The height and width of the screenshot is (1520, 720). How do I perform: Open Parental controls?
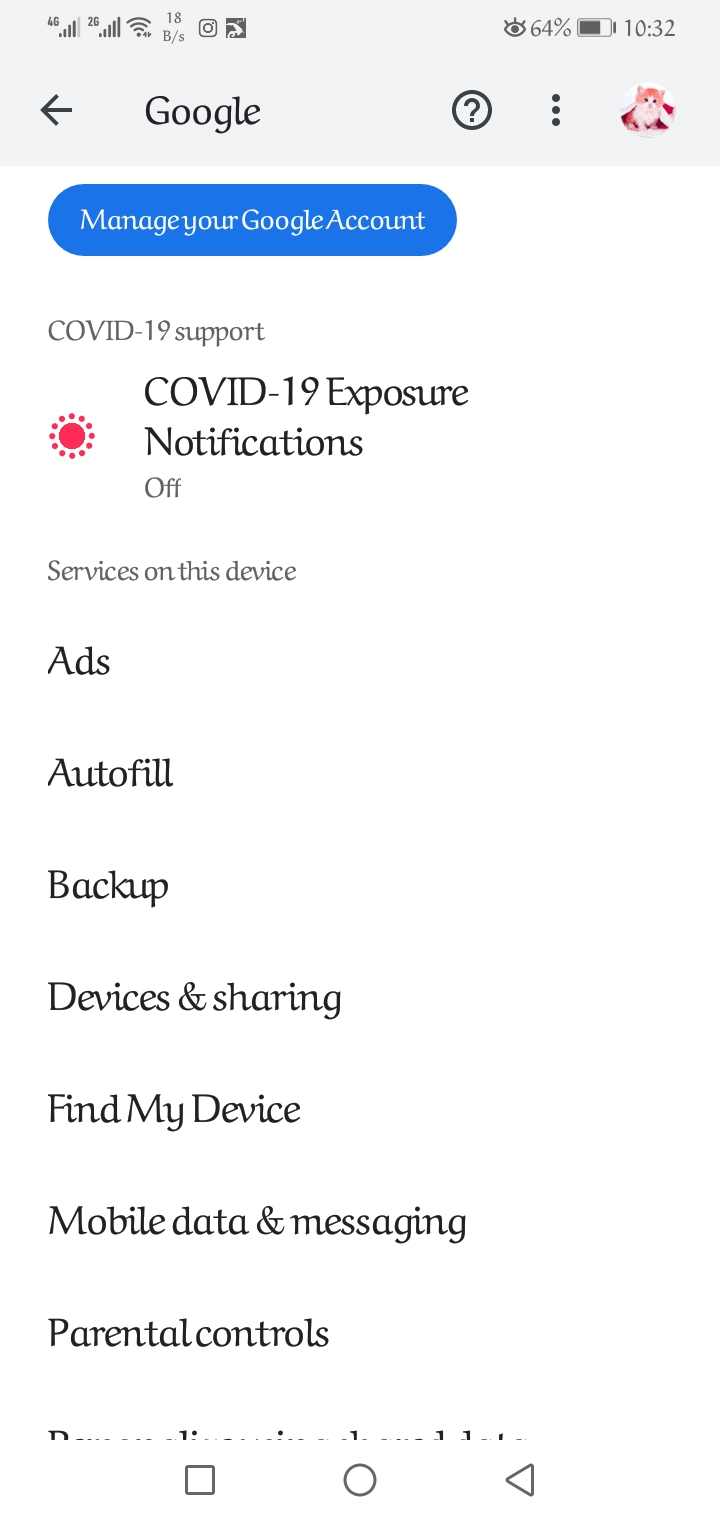coord(360,1333)
